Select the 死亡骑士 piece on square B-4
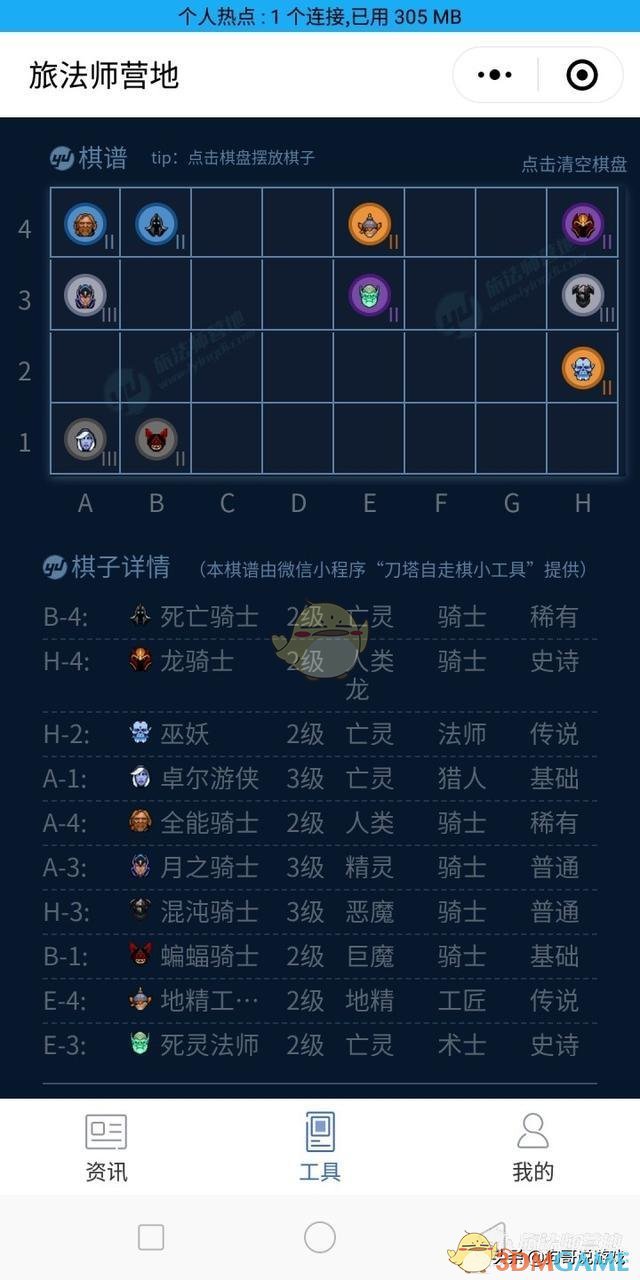The image size is (640, 1280). coord(156,224)
